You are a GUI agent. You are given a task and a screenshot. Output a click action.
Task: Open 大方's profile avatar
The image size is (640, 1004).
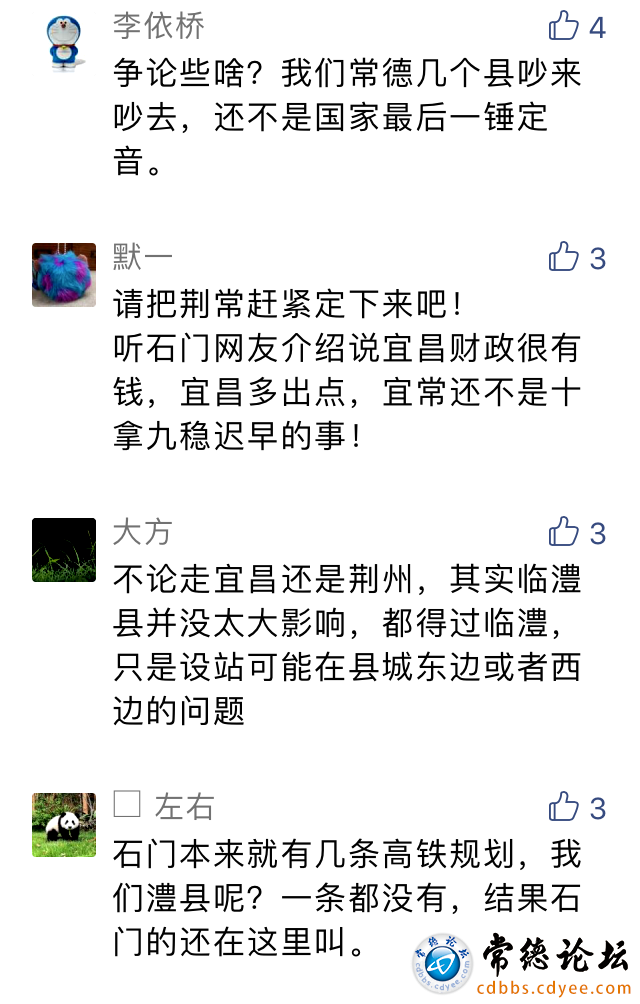click(64, 550)
